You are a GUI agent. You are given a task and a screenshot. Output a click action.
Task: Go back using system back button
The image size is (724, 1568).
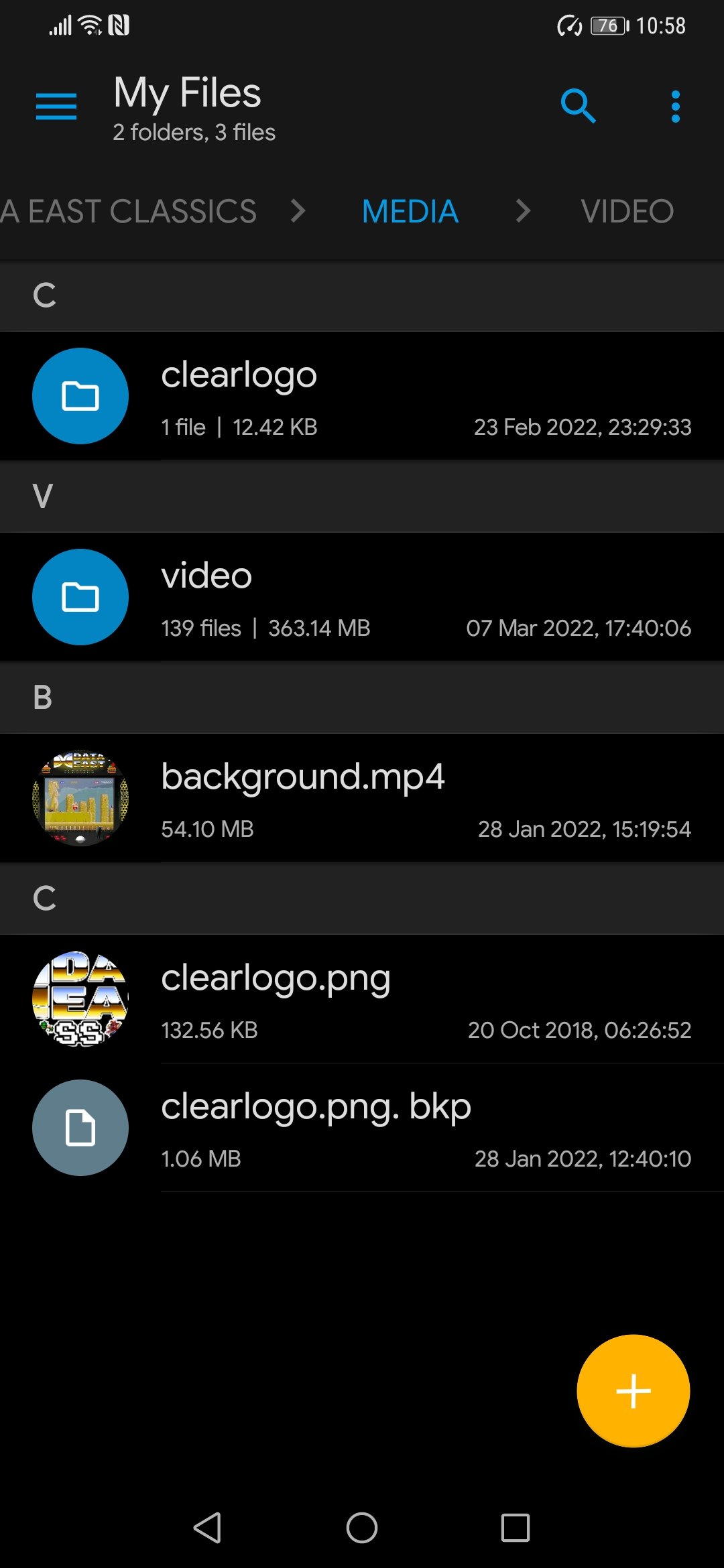coord(208,1528)
